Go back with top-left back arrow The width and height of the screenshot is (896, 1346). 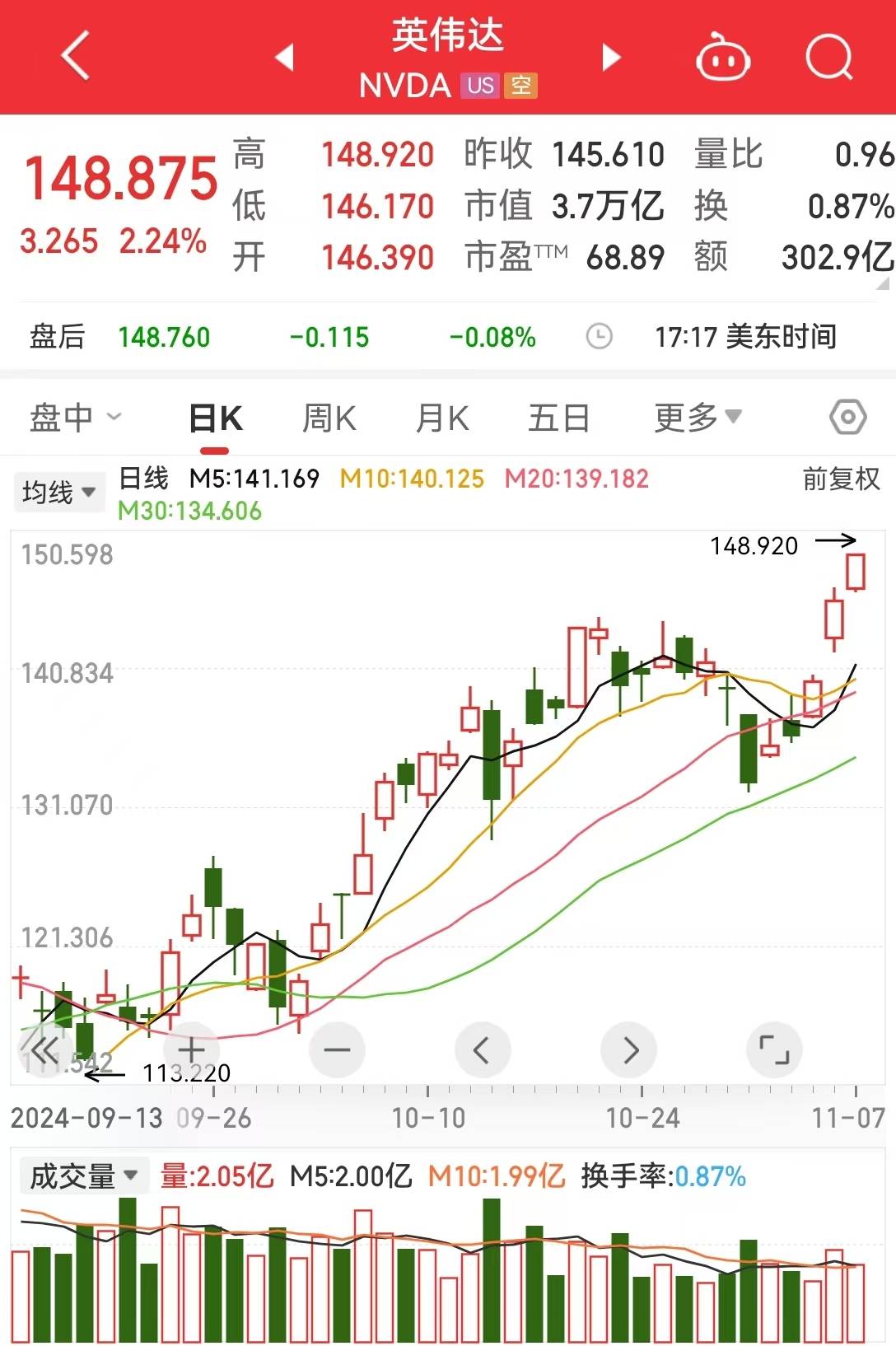(x=74, y=56)
